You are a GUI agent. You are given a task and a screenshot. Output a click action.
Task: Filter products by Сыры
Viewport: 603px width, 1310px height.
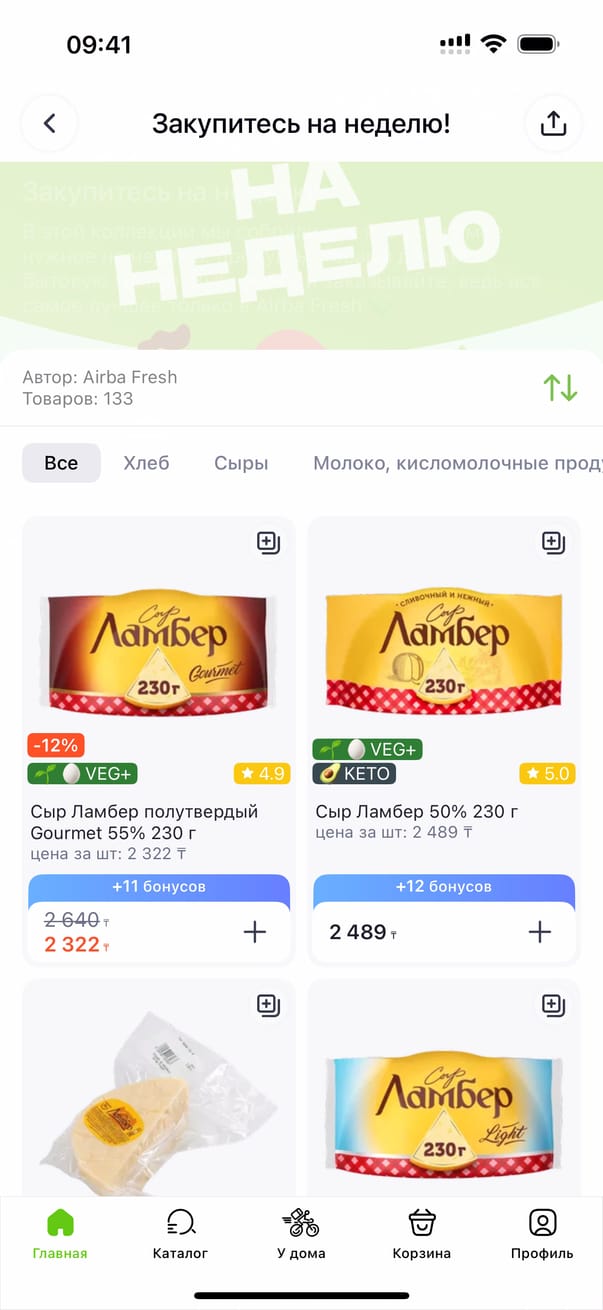coord(241,463)
